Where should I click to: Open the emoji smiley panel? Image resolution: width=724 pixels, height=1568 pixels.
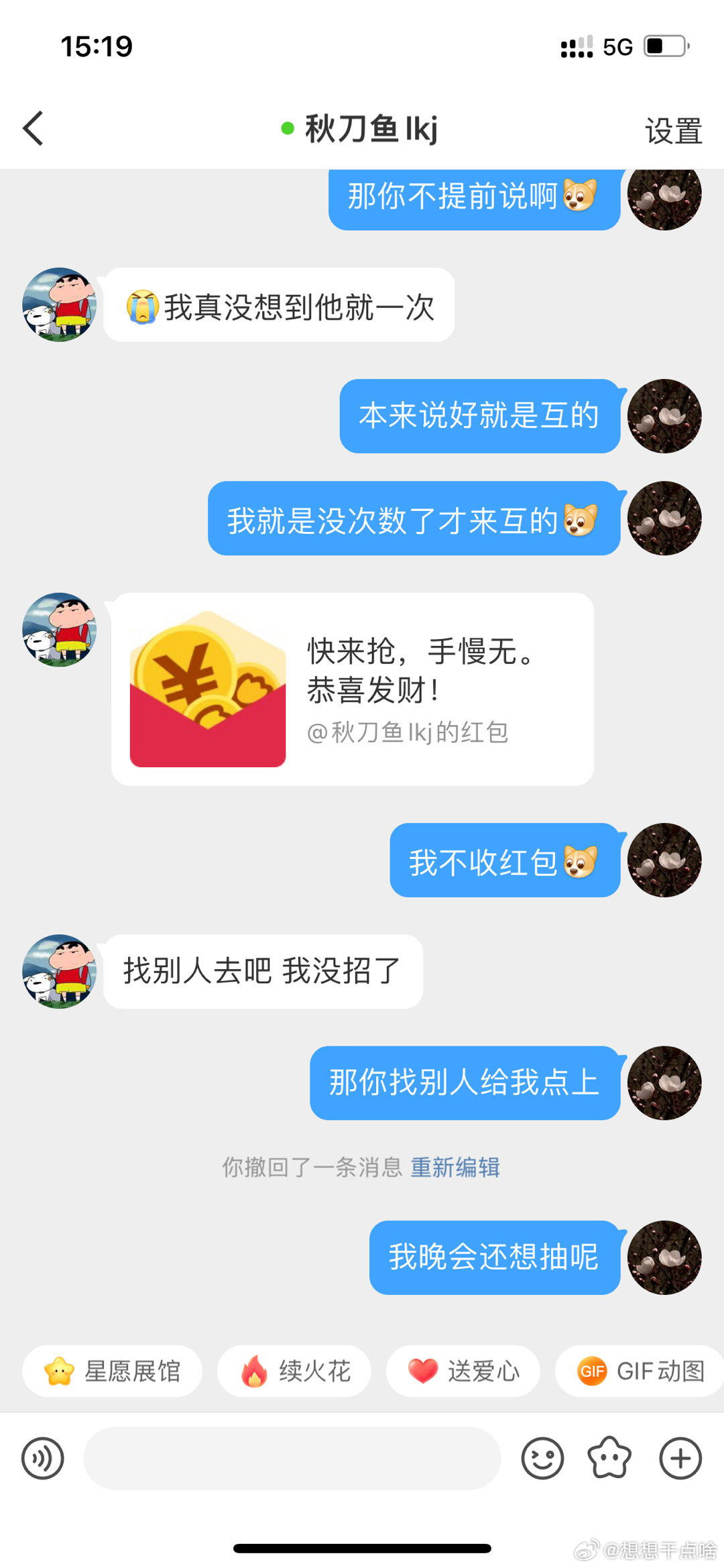point(542,1458)
